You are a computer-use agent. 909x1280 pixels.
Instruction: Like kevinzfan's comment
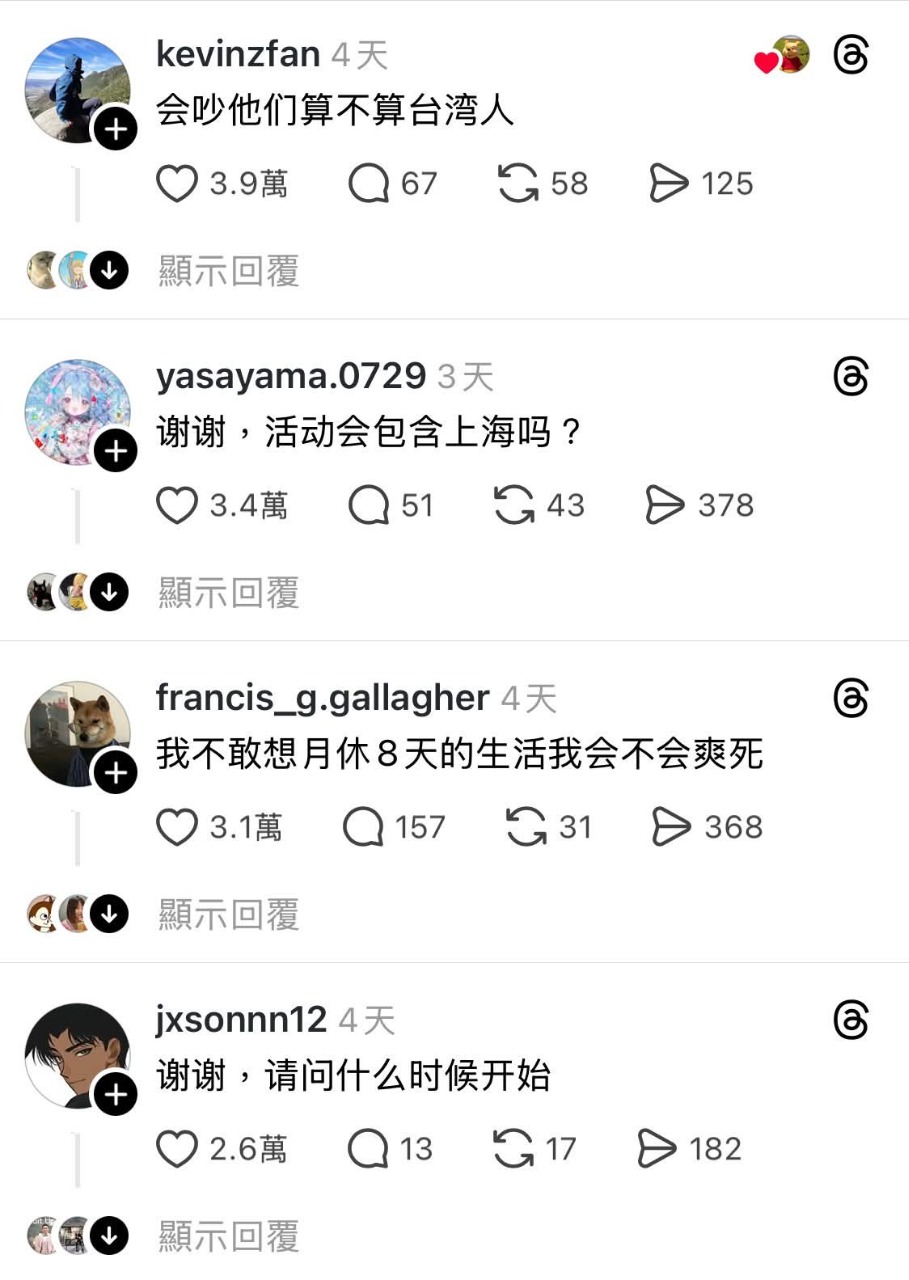178,184
